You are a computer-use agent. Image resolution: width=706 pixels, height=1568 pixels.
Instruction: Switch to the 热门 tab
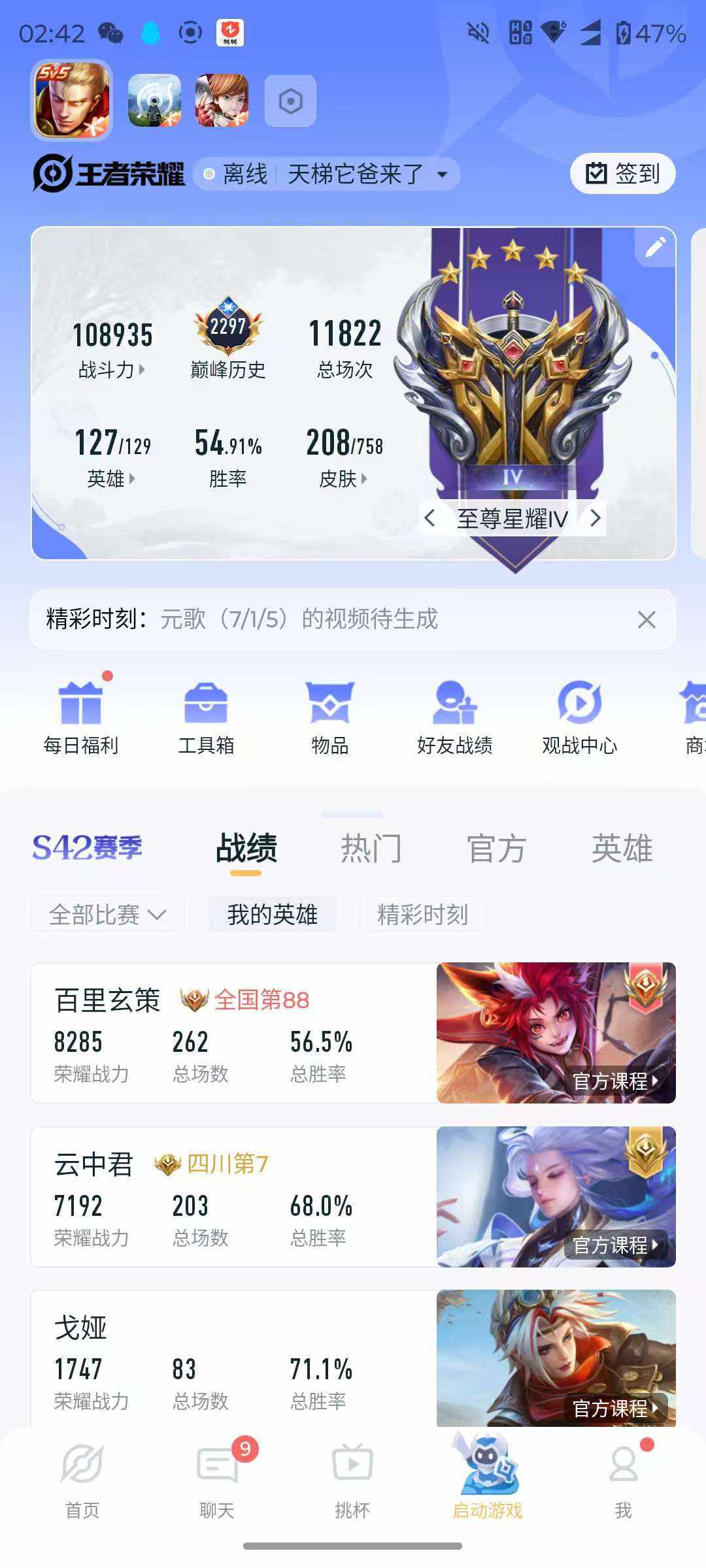click(x=371, y=848)
